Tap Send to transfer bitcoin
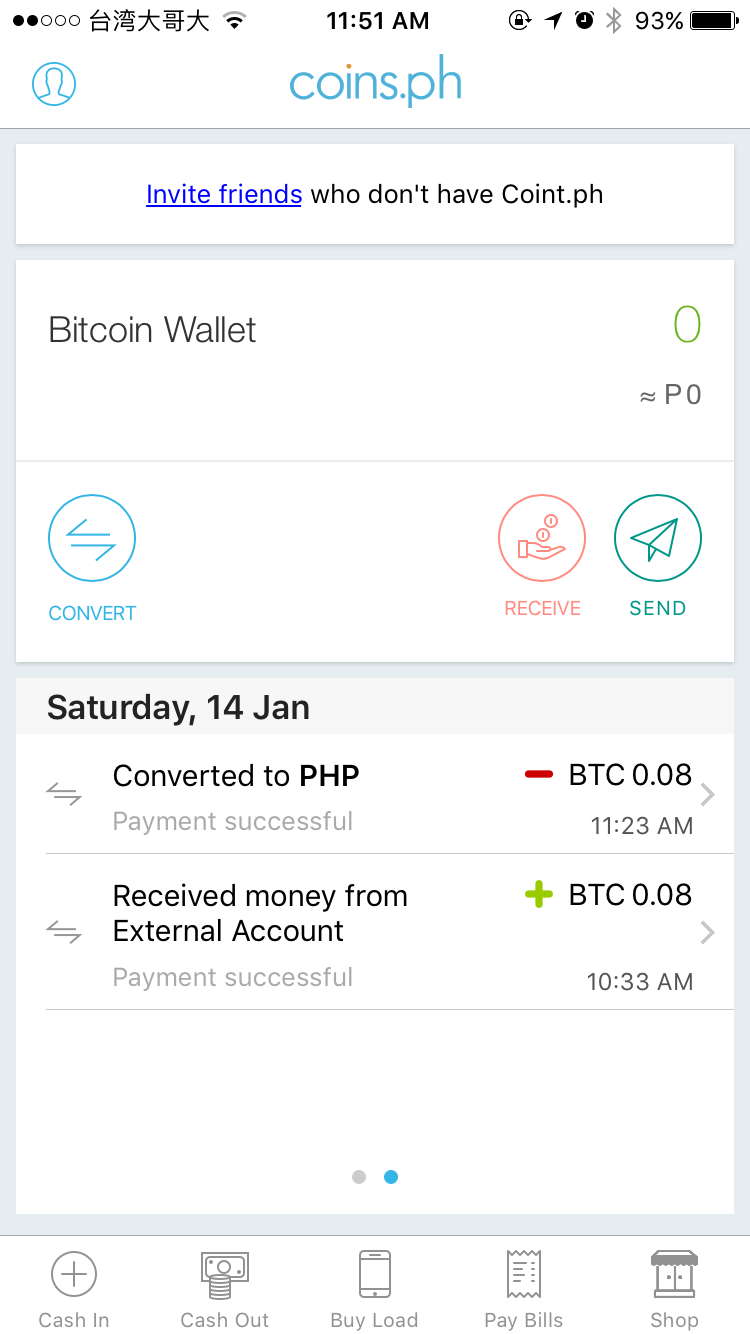 657,557
